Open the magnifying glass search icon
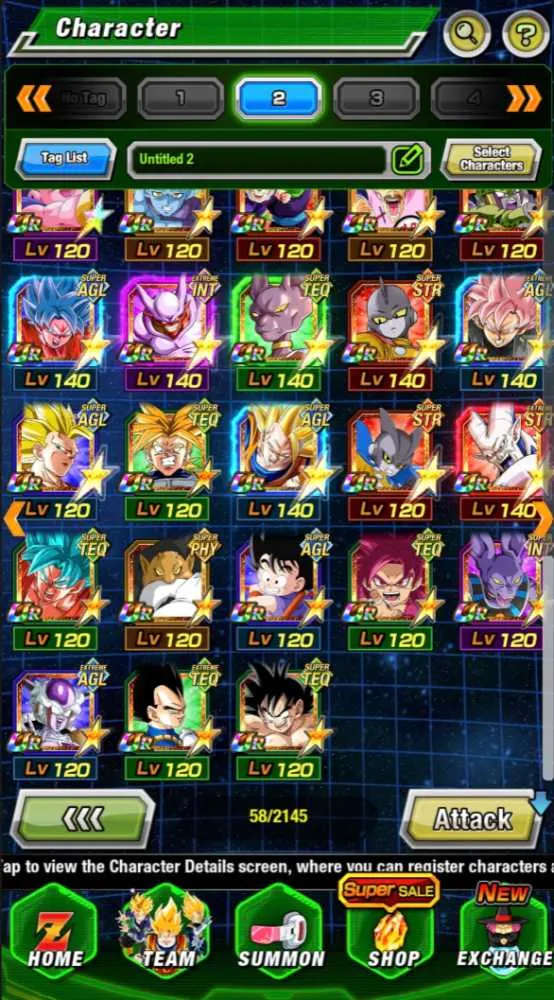The width and height of the screenshot is (554, 1000). tap(467, 31)
